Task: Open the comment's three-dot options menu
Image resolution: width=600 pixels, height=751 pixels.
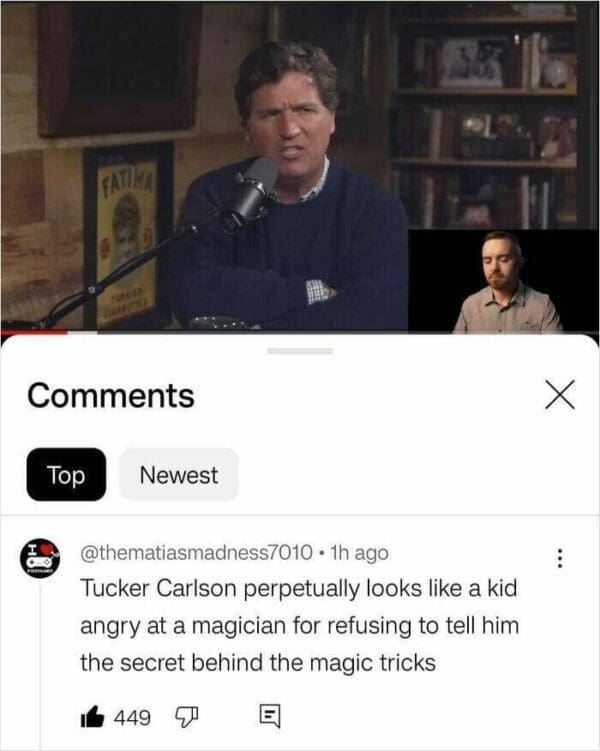Action: 561,559
